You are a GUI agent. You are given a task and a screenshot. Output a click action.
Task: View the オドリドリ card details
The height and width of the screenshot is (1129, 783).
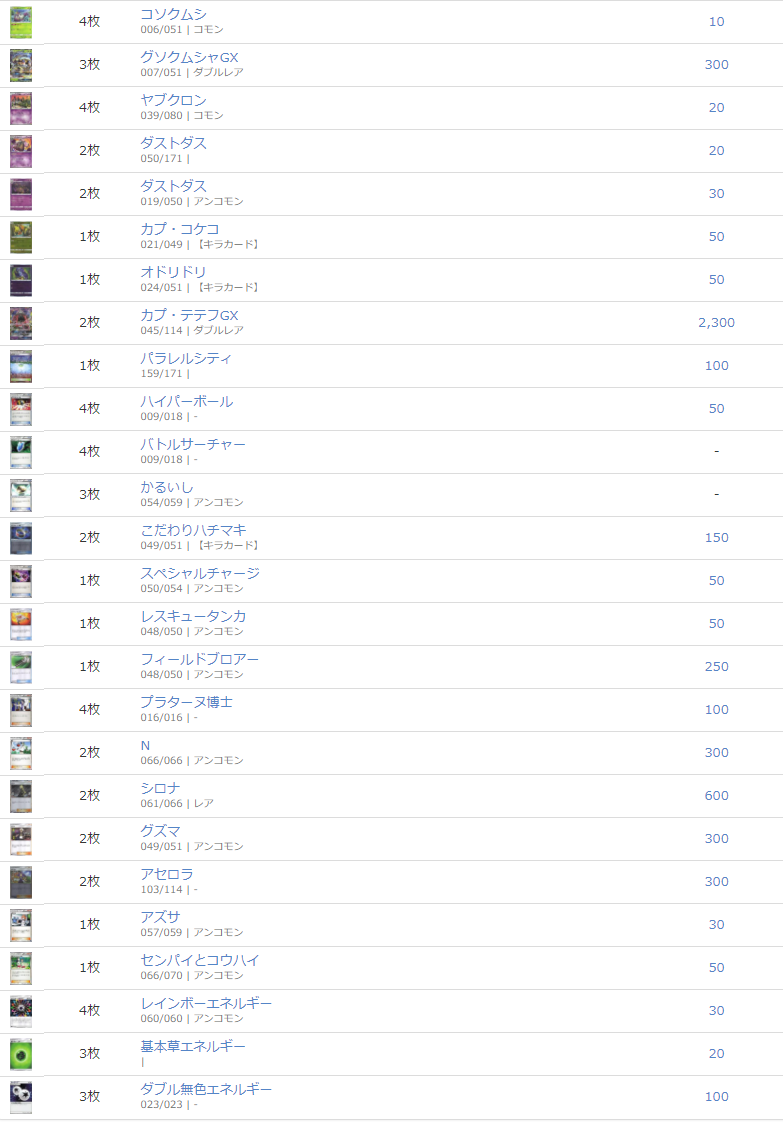173,272
